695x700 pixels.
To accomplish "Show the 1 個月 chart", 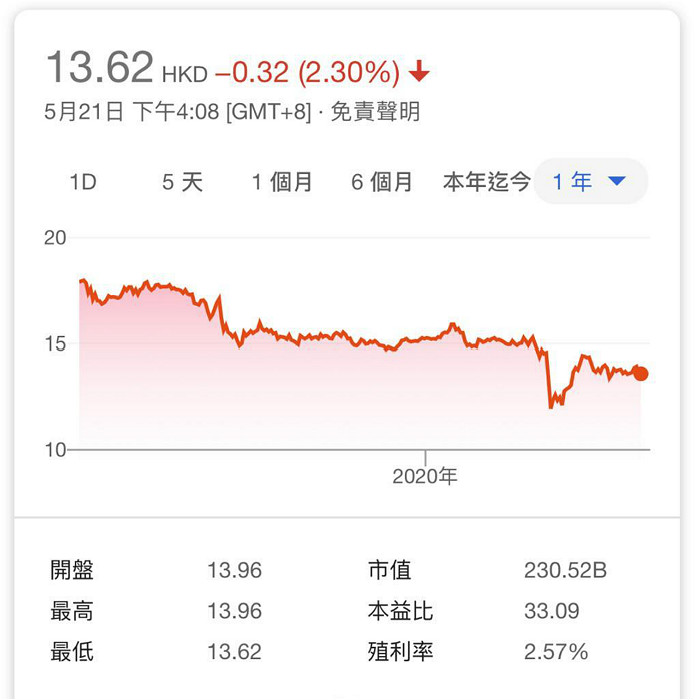I will pyautogui.click(x=282, y=182).
